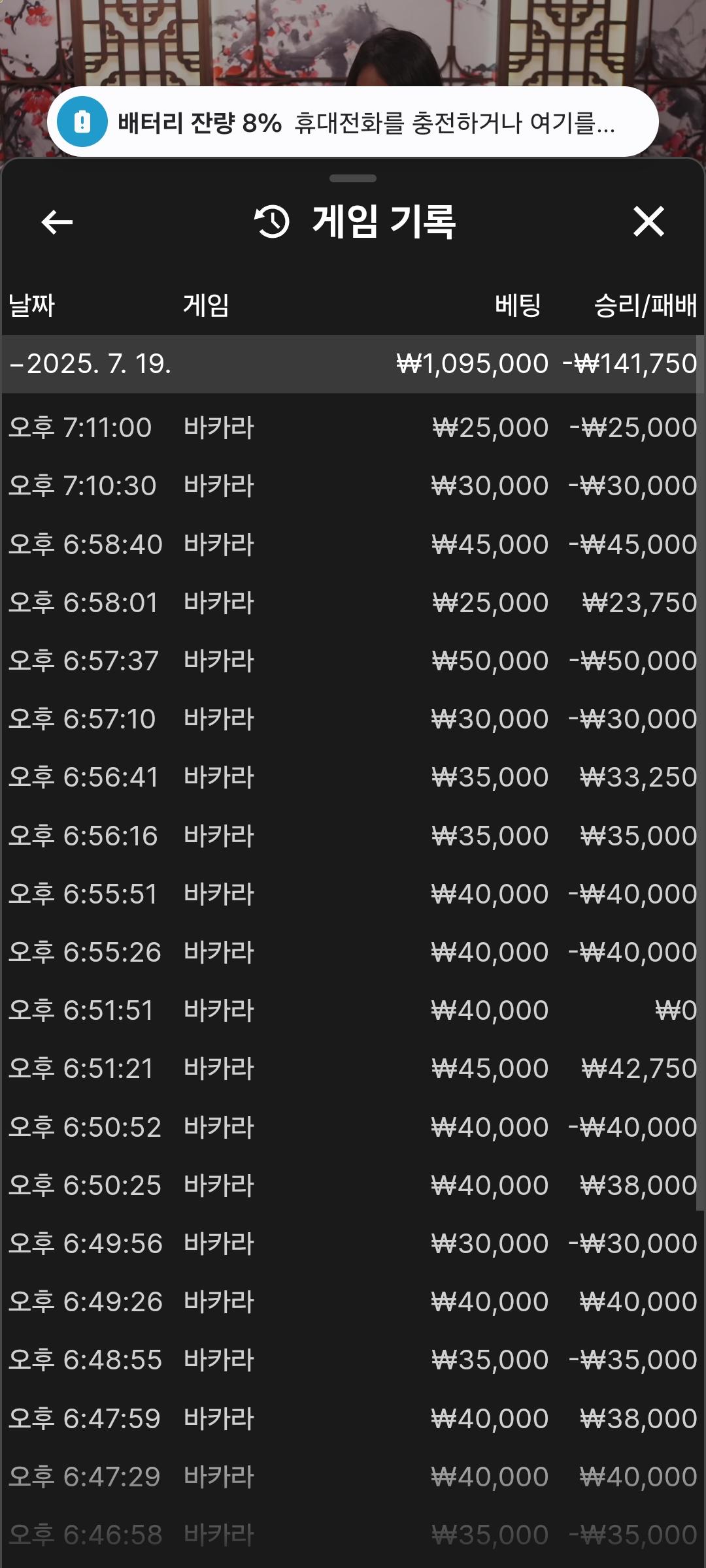Select the 오후 6:49:26 game entry

point(353,1302)
